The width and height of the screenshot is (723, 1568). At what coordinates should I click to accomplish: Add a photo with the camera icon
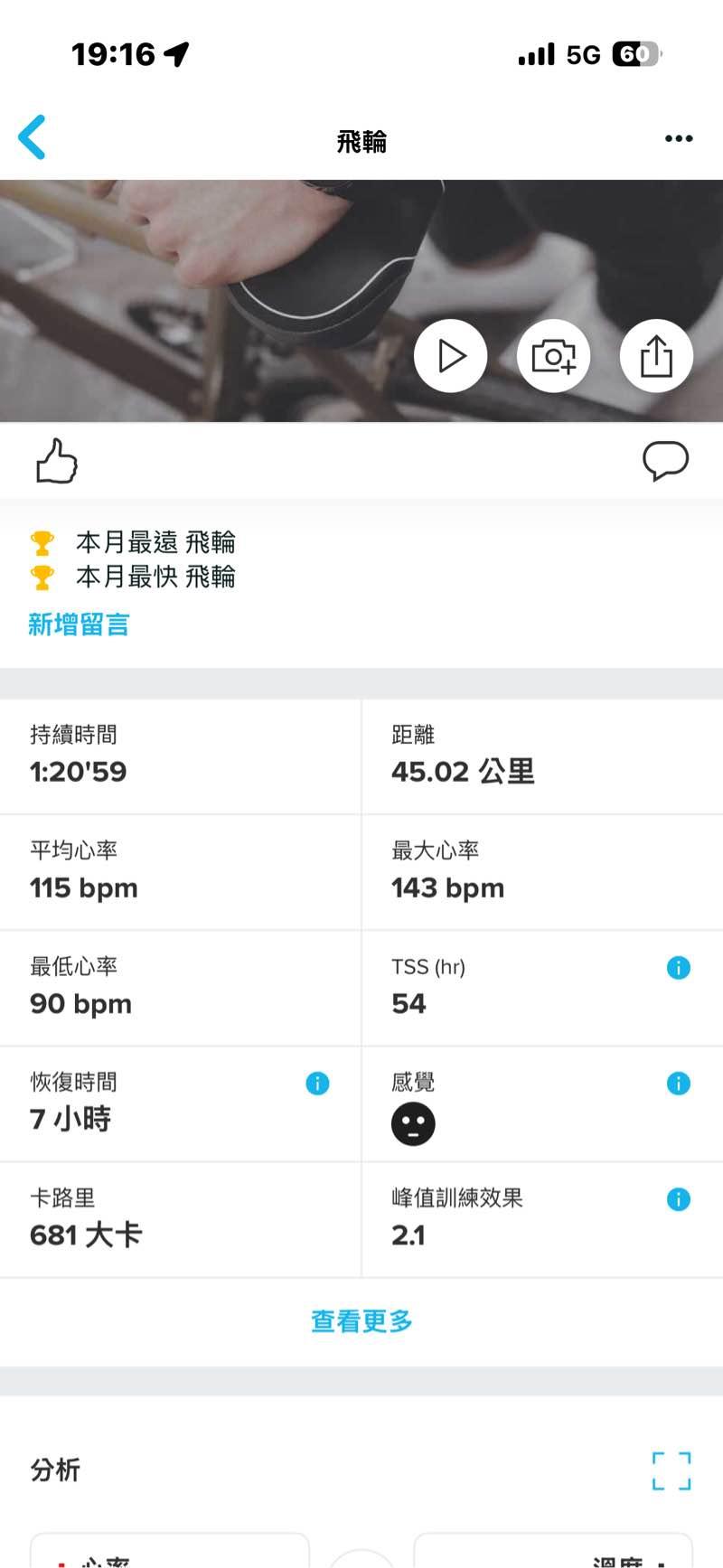pos(553,356)
